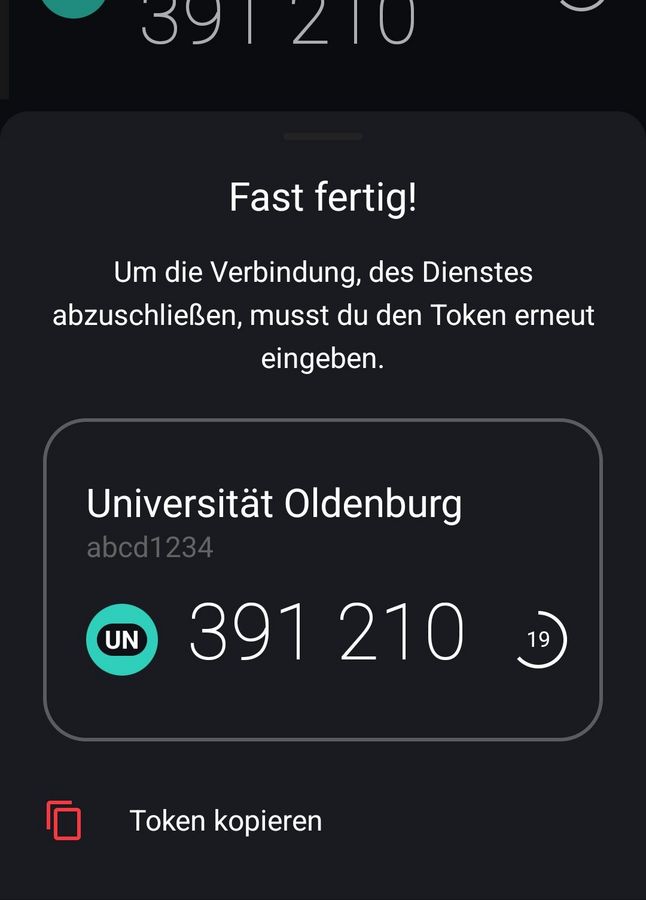
Task: Tap Token kopieren to copy the code
Action: click(x=225, y=821)
